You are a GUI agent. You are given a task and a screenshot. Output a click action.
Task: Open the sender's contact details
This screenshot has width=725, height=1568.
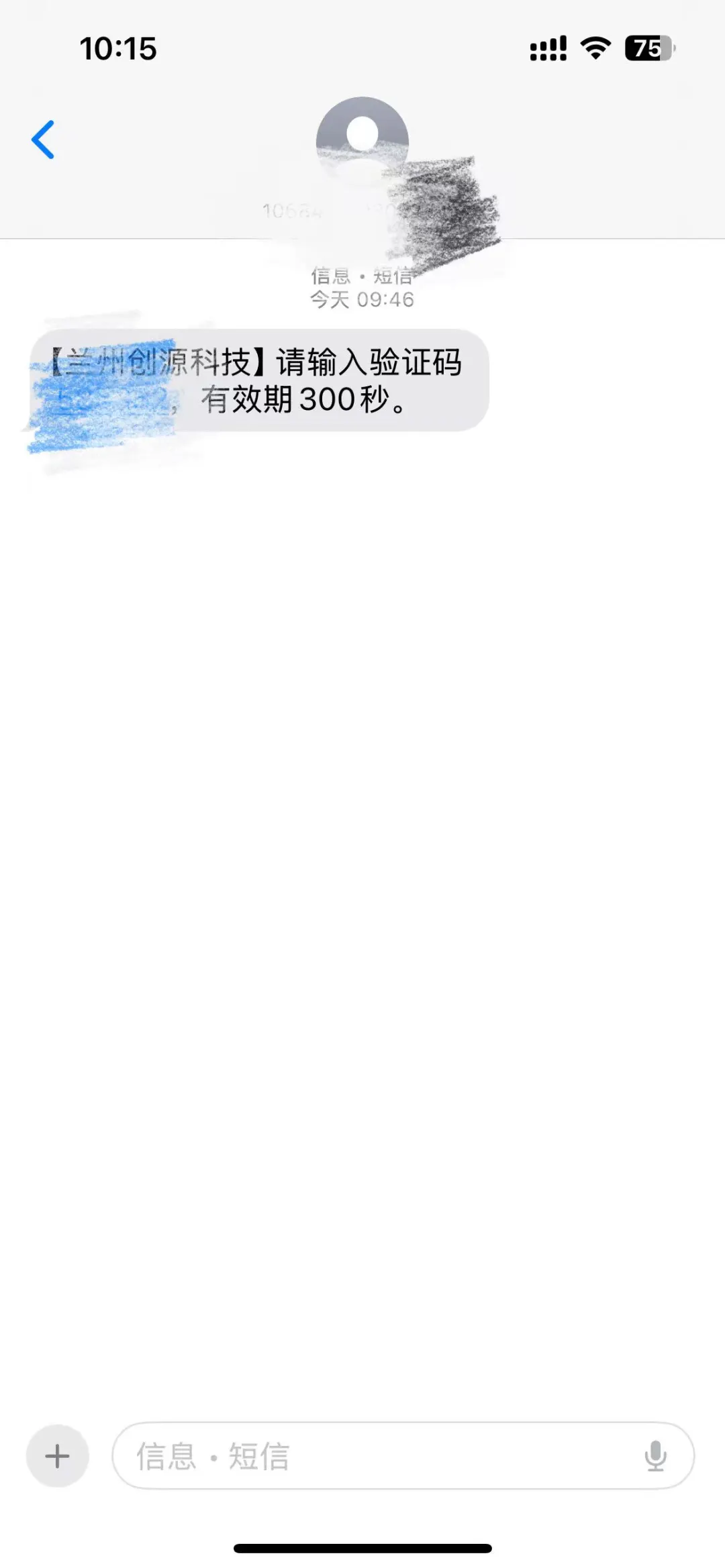click(362, 143)
